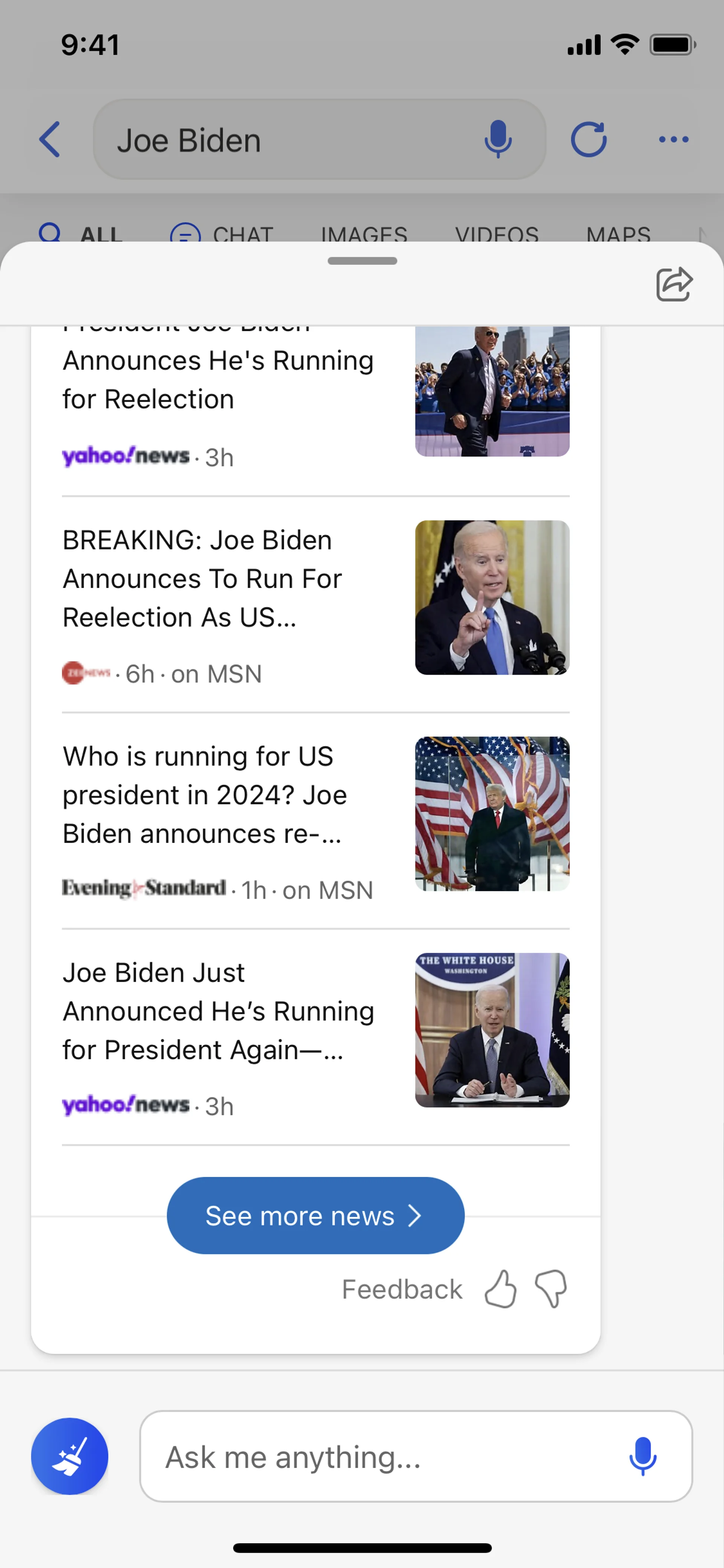Share this chat response

[x=674, y=284]
